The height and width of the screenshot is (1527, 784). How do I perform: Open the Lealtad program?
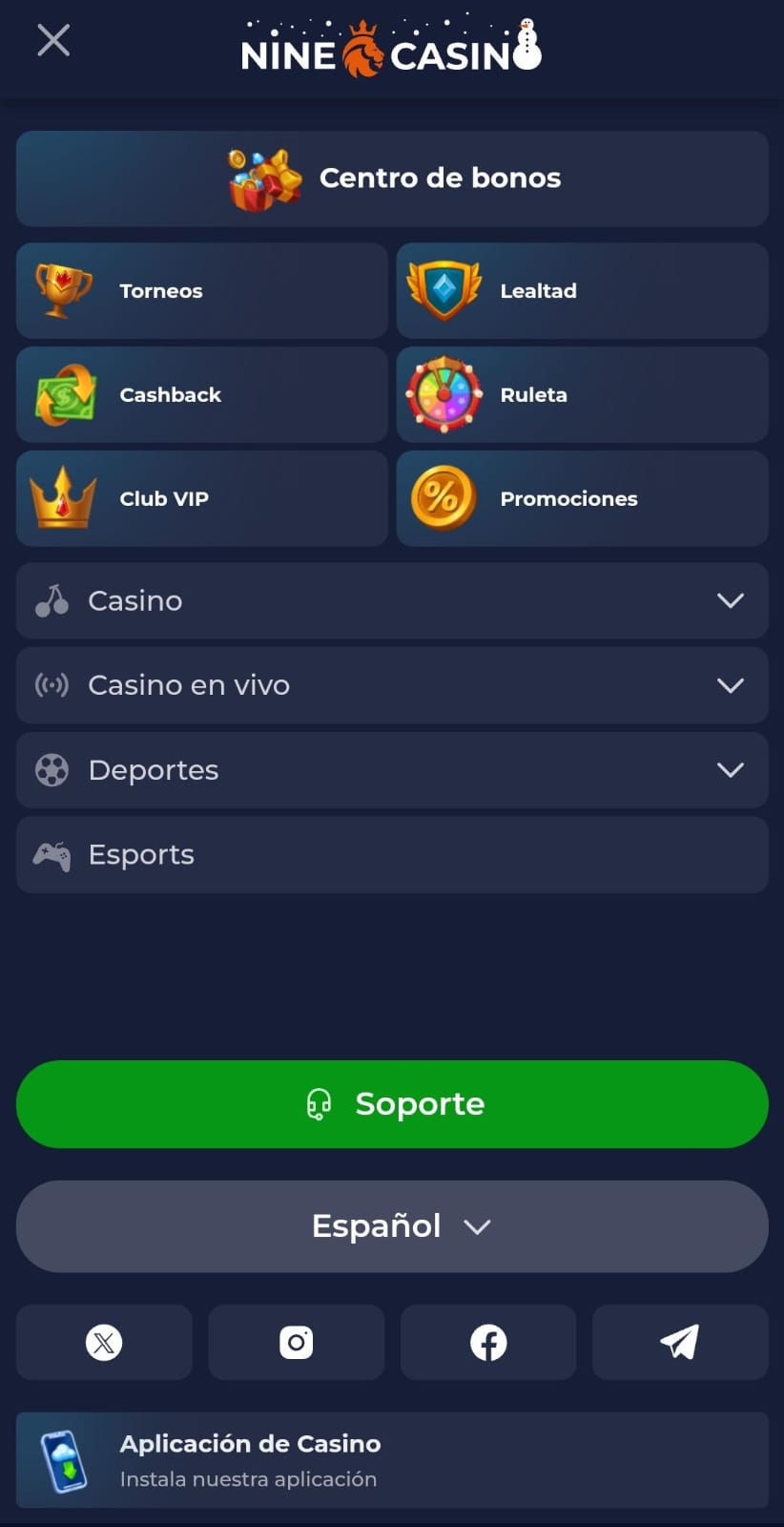tap(582, 290)
